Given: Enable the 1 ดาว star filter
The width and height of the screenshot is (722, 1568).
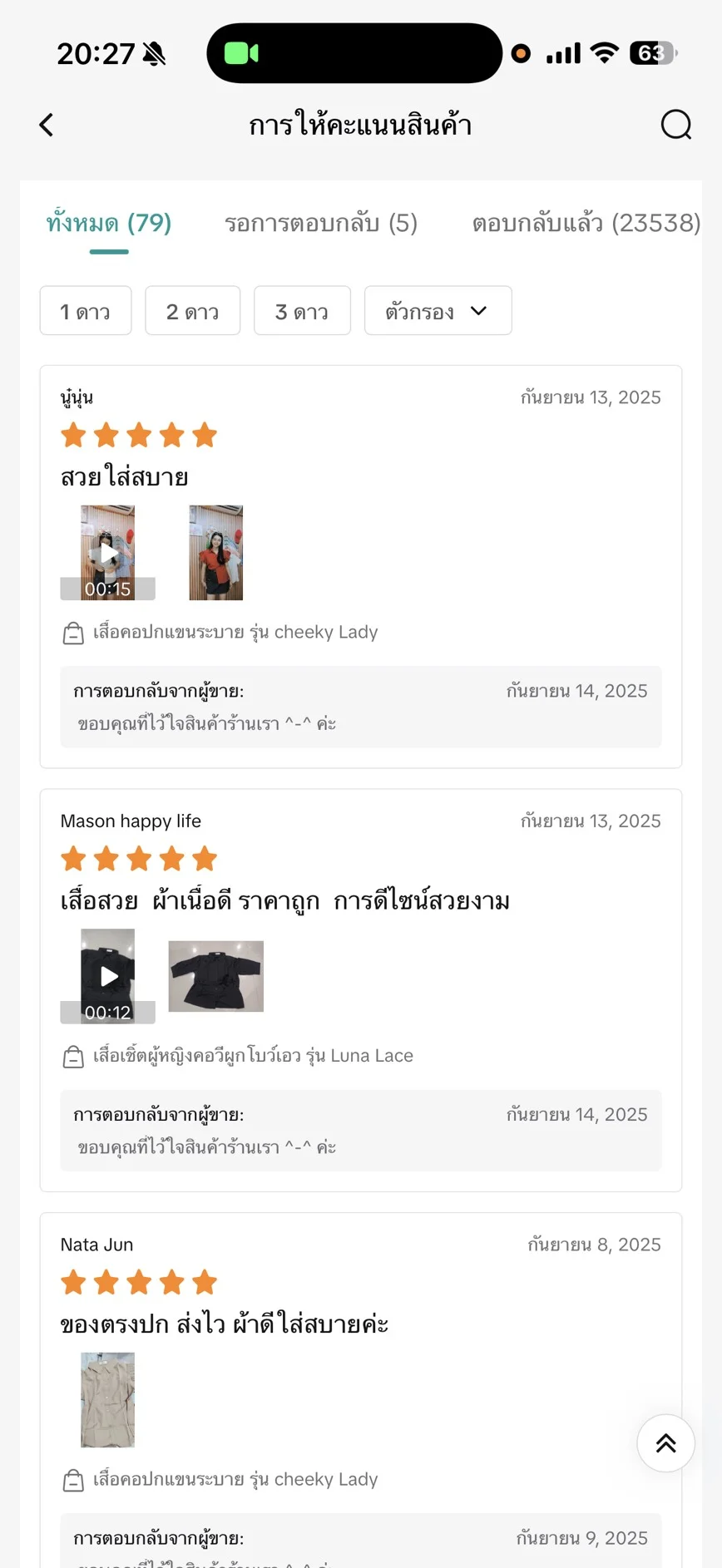Looking at the screenshot, I should 85,310.
